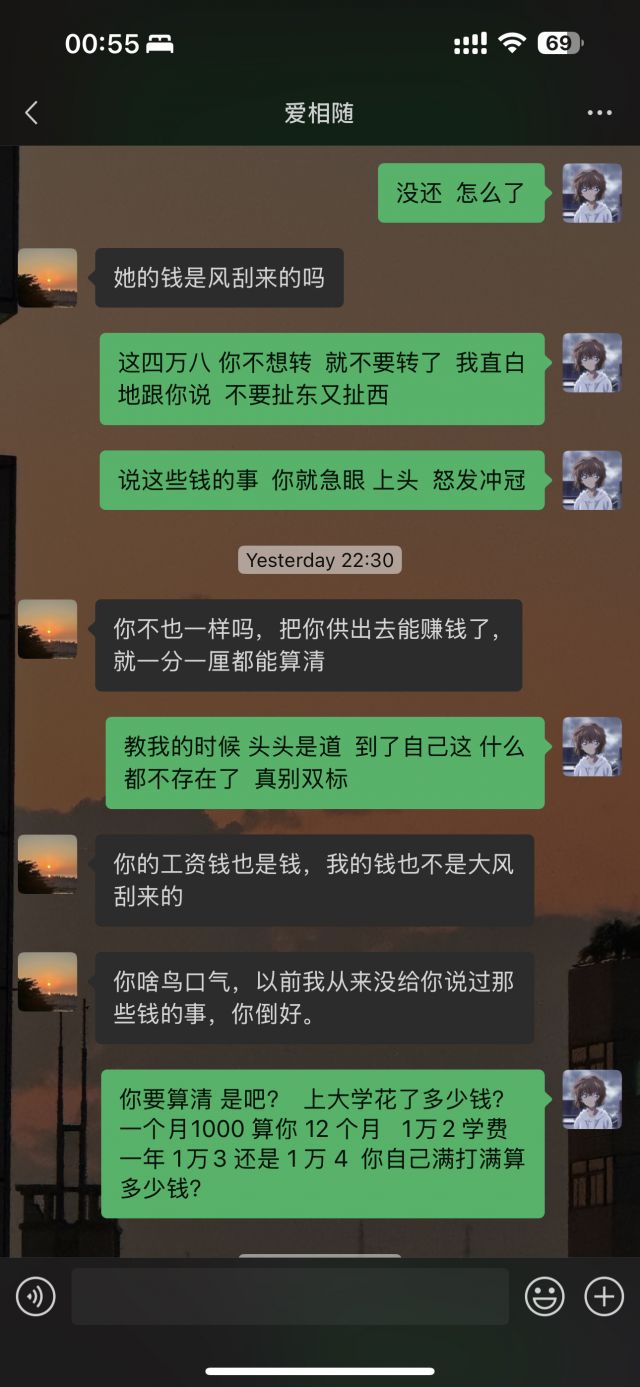This screenshot has width=640, height=1387.
Task: Open contact avatar beside 你啥鸟口气 message
Action: tap(48, 981)
